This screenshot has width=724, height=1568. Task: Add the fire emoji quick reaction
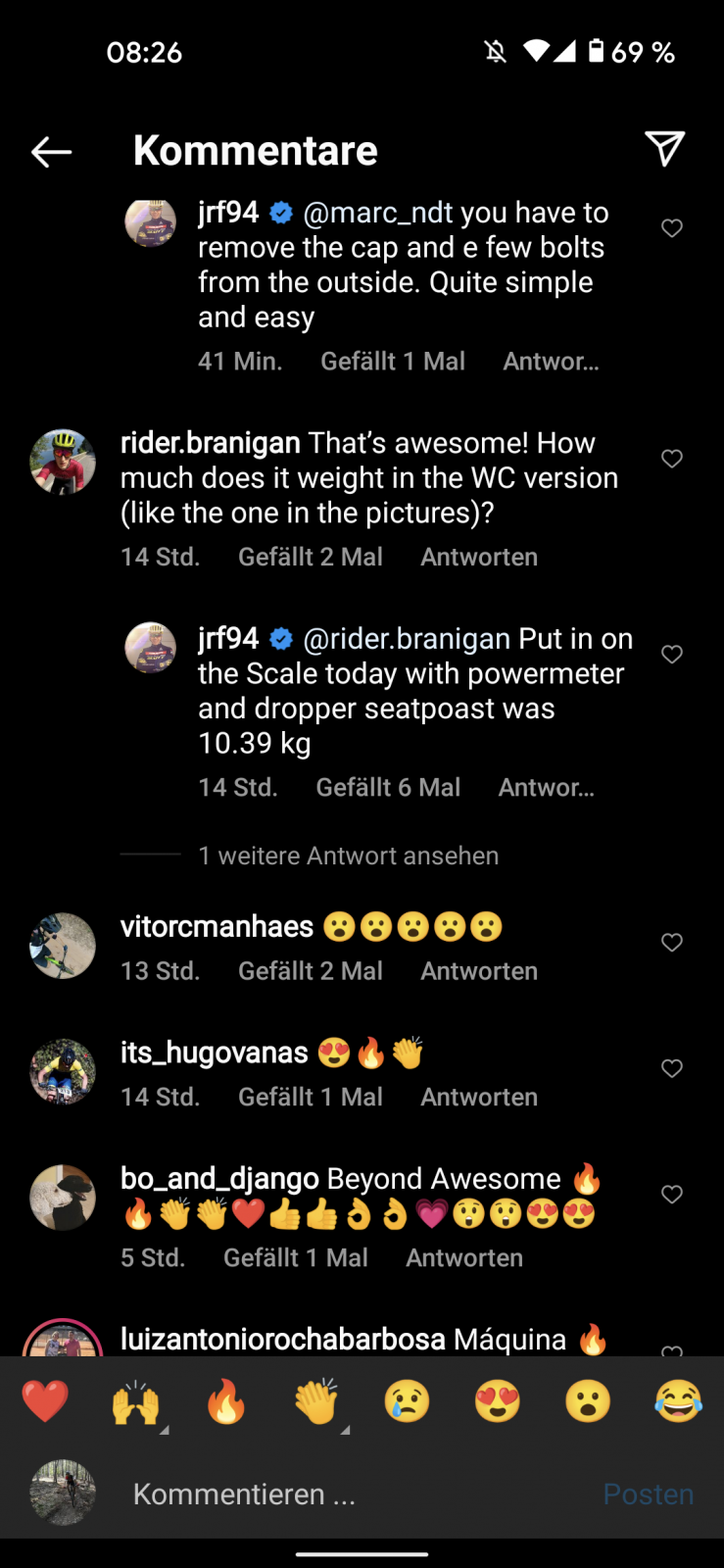coord(226,1401)
